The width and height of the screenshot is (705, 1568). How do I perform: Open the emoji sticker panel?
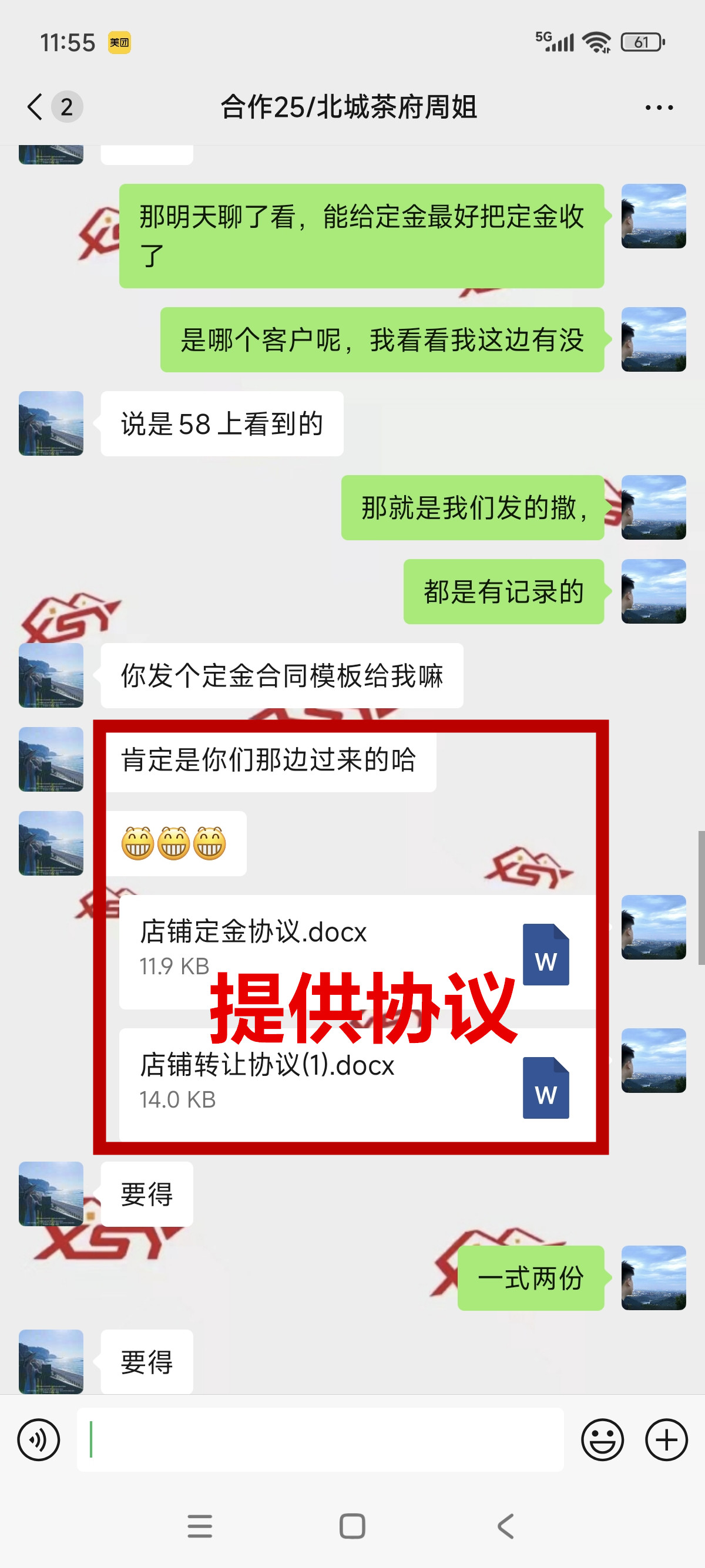point(602,1439)
